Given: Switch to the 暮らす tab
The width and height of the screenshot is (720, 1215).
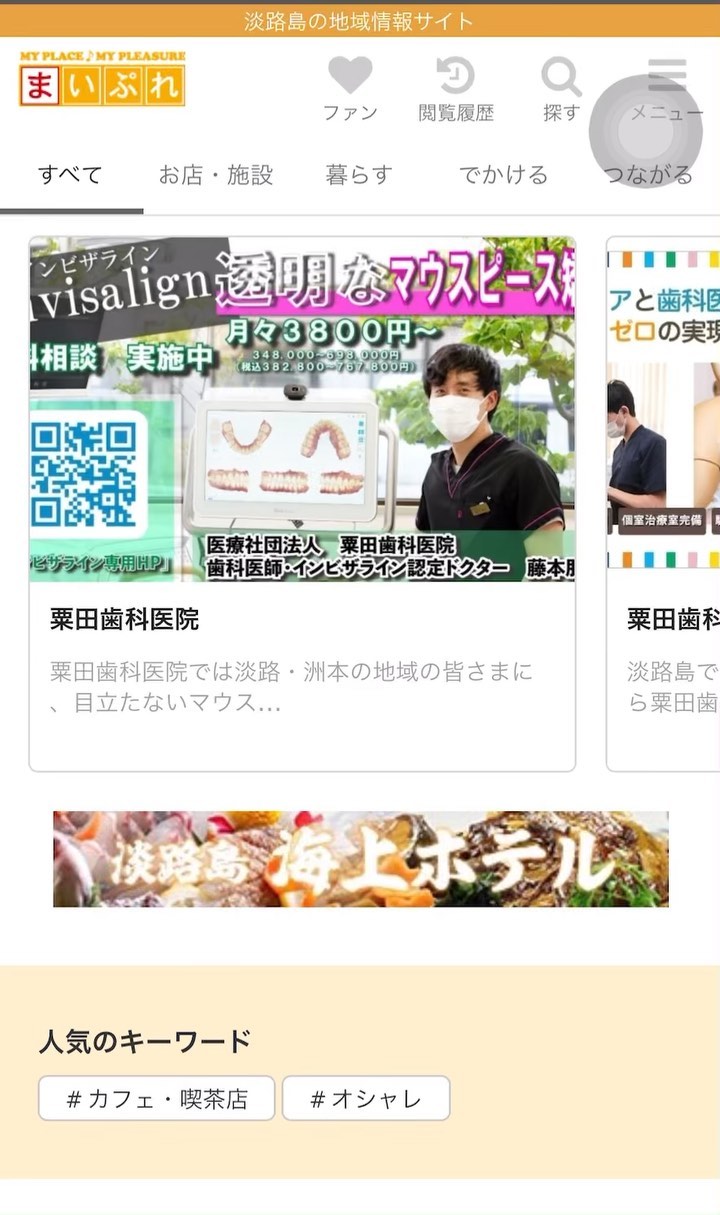Looking at the screenshot, I should coord(358,175).
